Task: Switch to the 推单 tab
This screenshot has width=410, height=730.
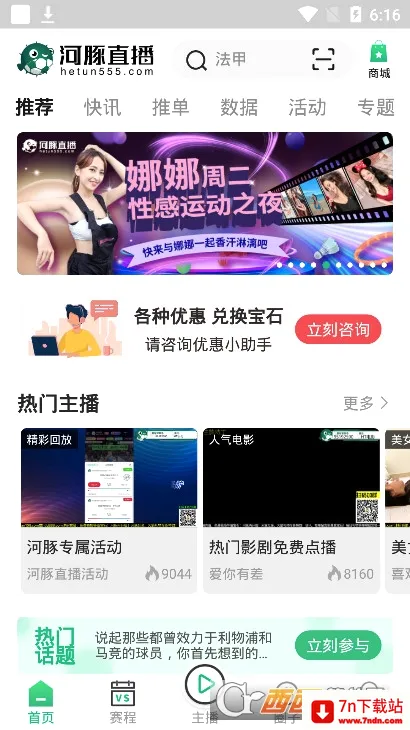Action: click(170, 107)
